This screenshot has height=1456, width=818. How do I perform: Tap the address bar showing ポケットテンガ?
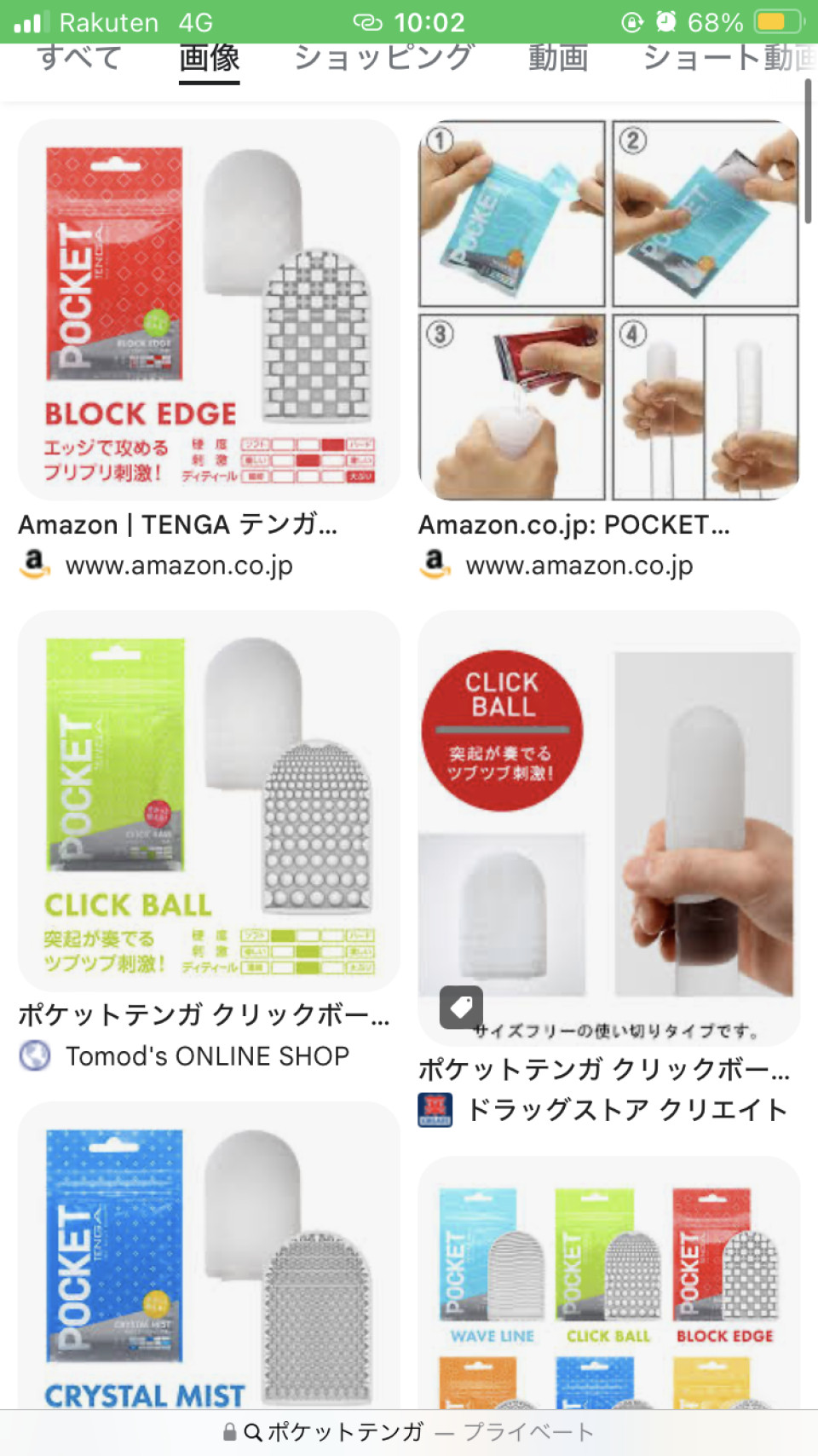pos(409,1432)
